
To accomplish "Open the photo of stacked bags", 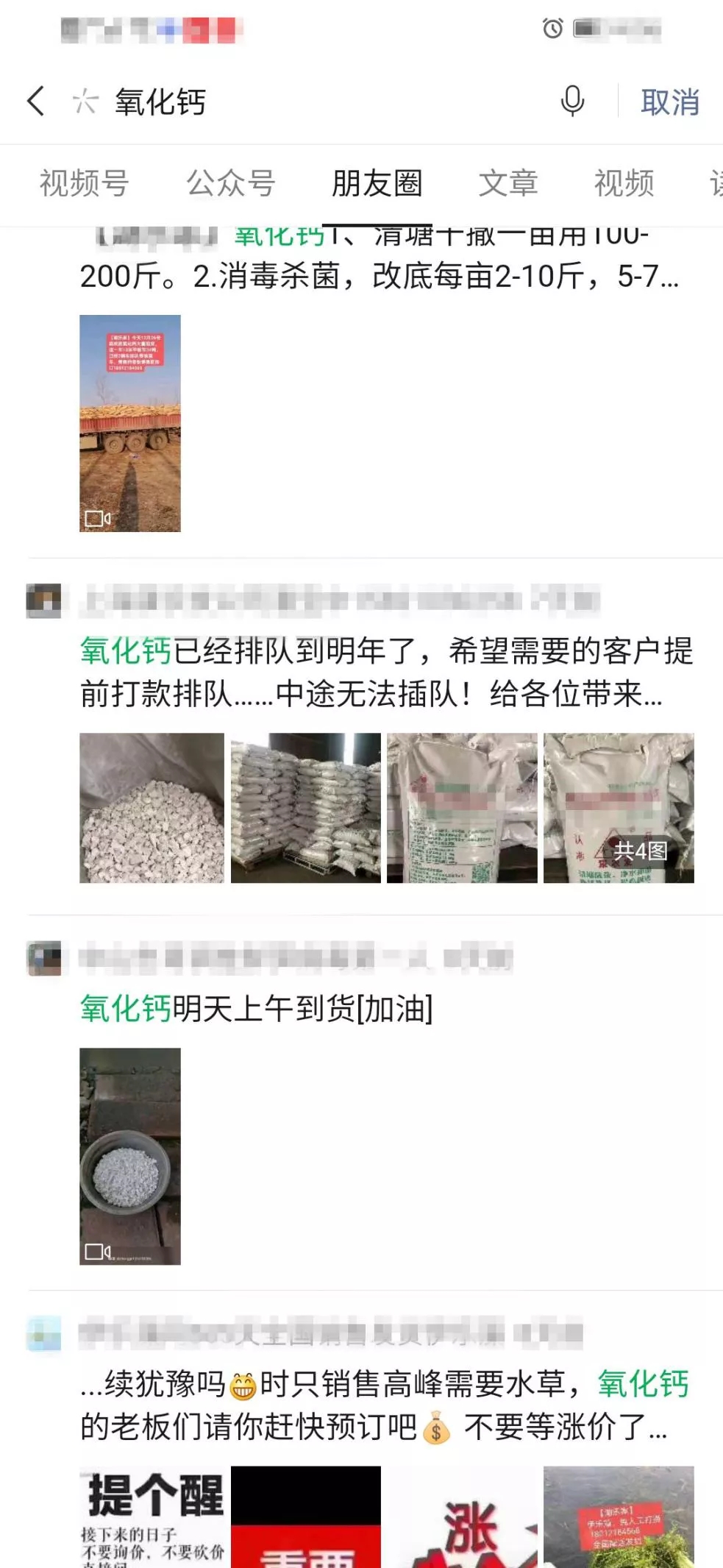I will coord(306,807).
